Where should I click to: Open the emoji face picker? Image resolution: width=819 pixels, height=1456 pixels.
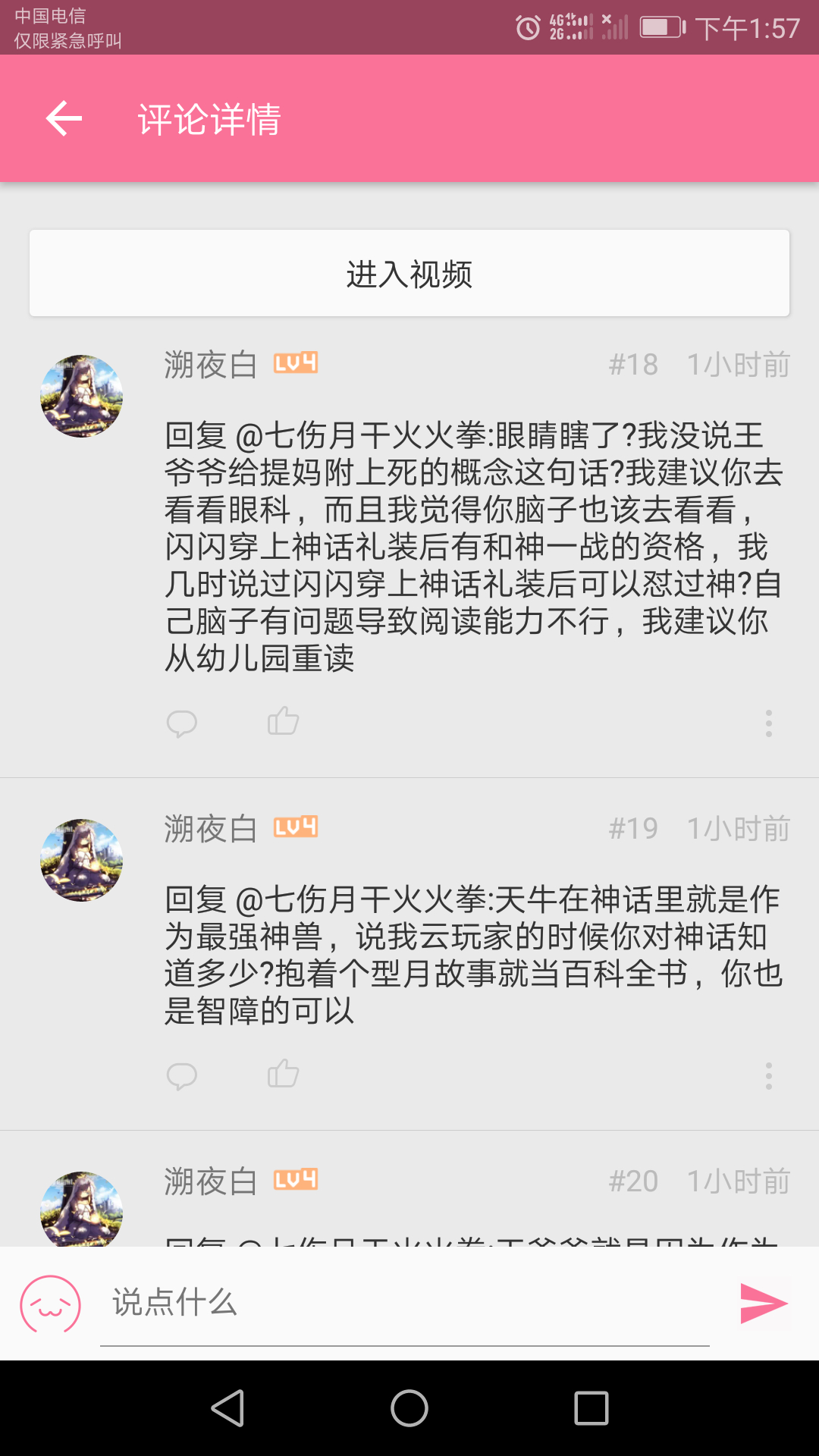pyautogui.click(x=50, y=1304)
